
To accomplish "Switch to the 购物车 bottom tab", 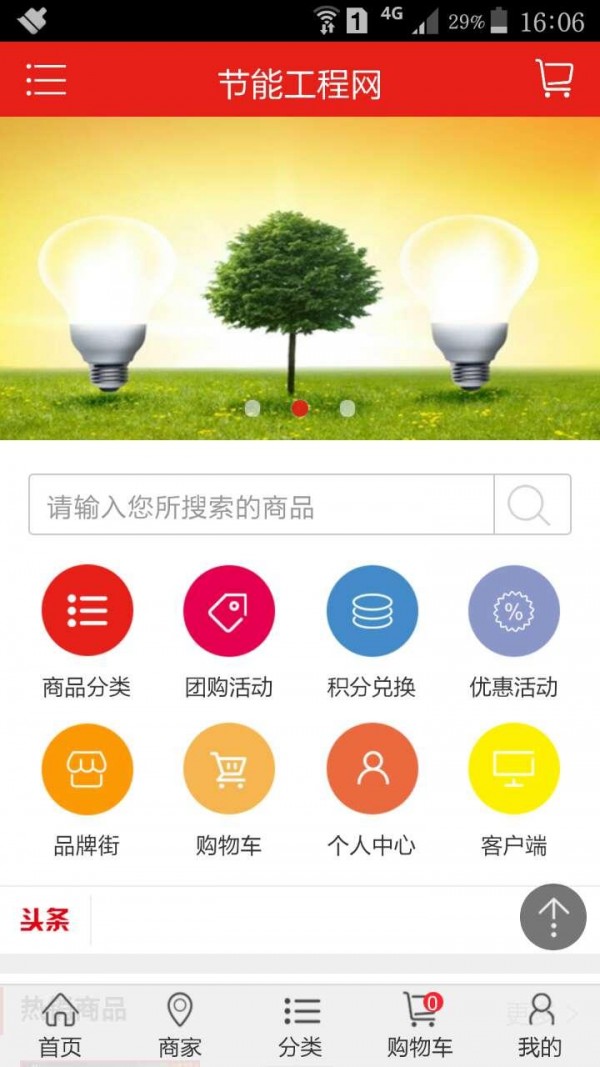I will 420,1025.
